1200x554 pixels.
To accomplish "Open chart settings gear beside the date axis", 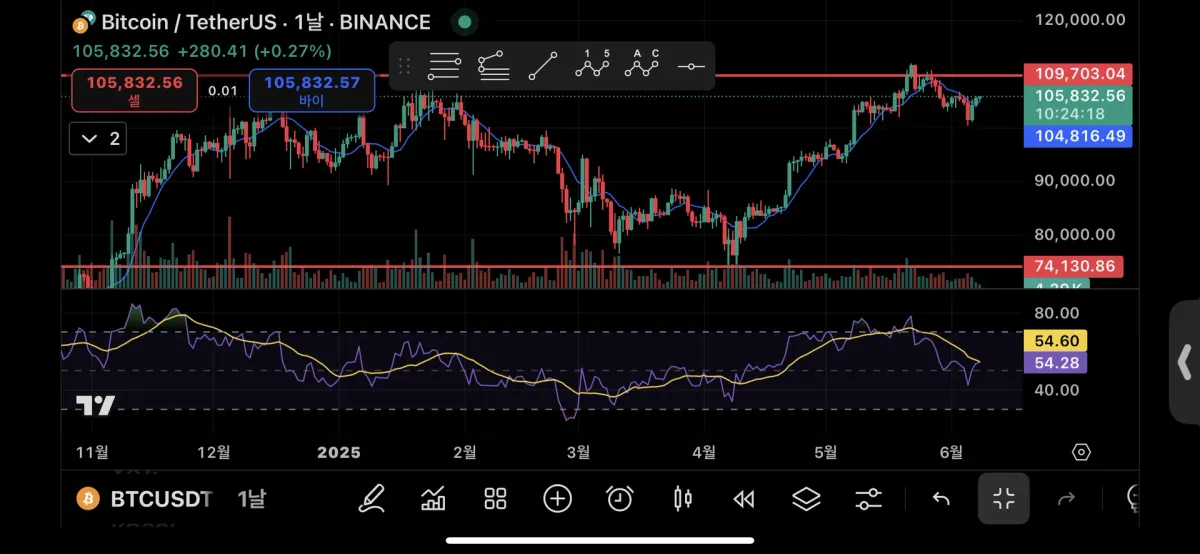I will [1081, 452].
